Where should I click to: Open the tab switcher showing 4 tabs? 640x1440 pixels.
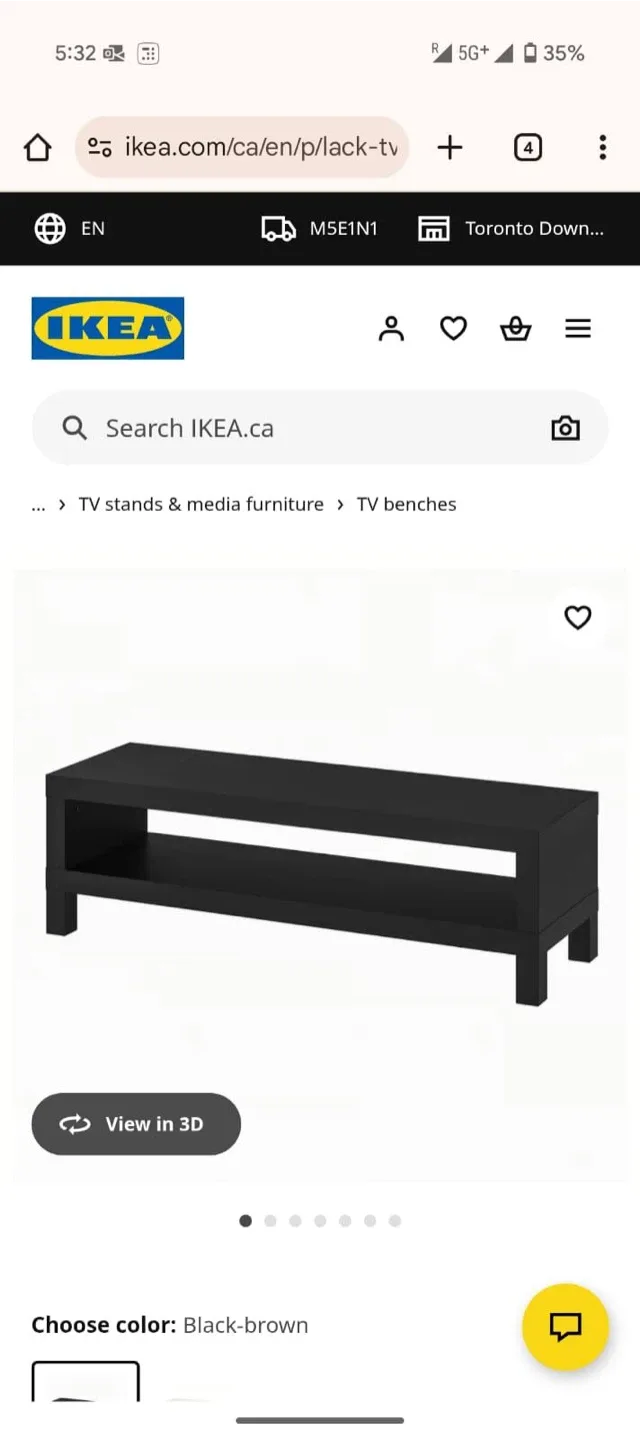[x=527, y=148]
